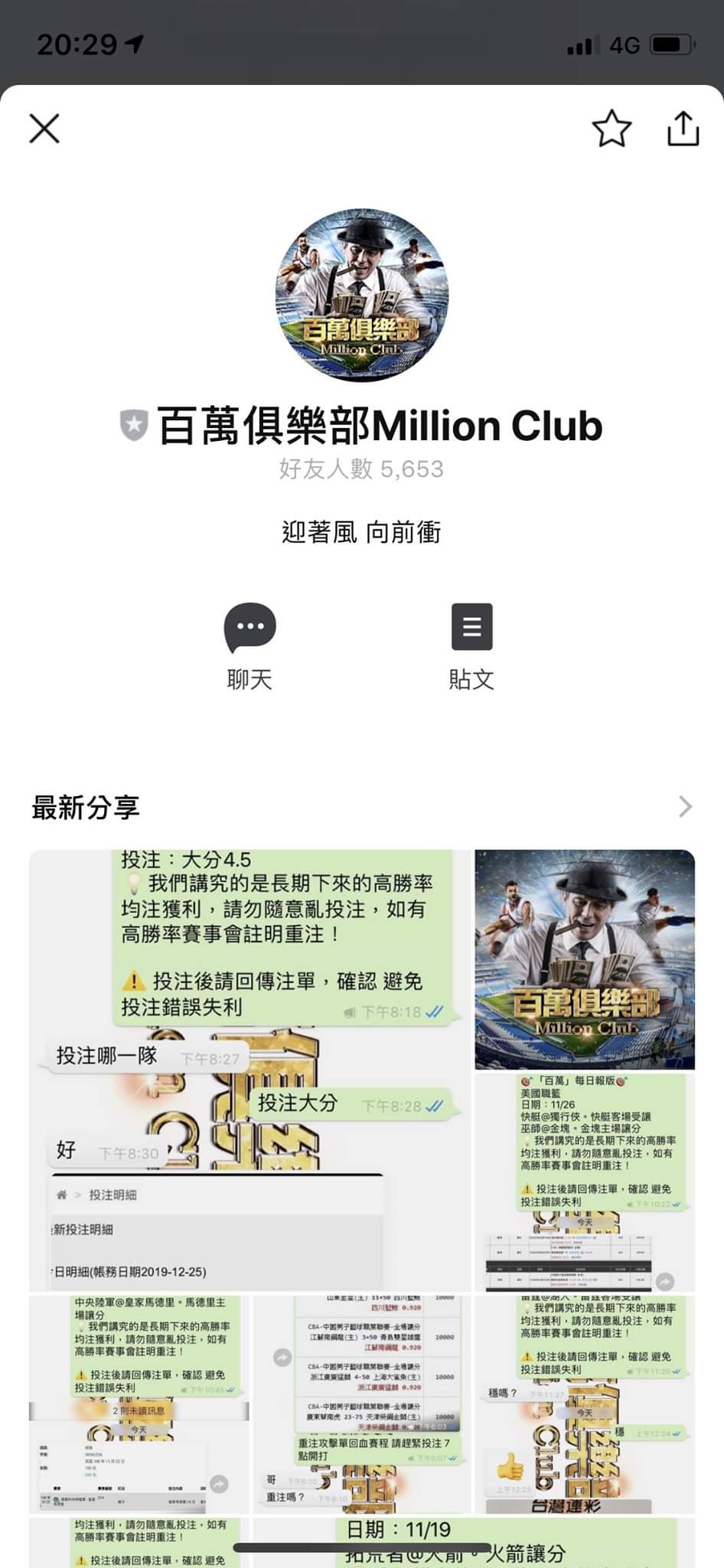View the 百萬俱樂部 profile picture

362,296
